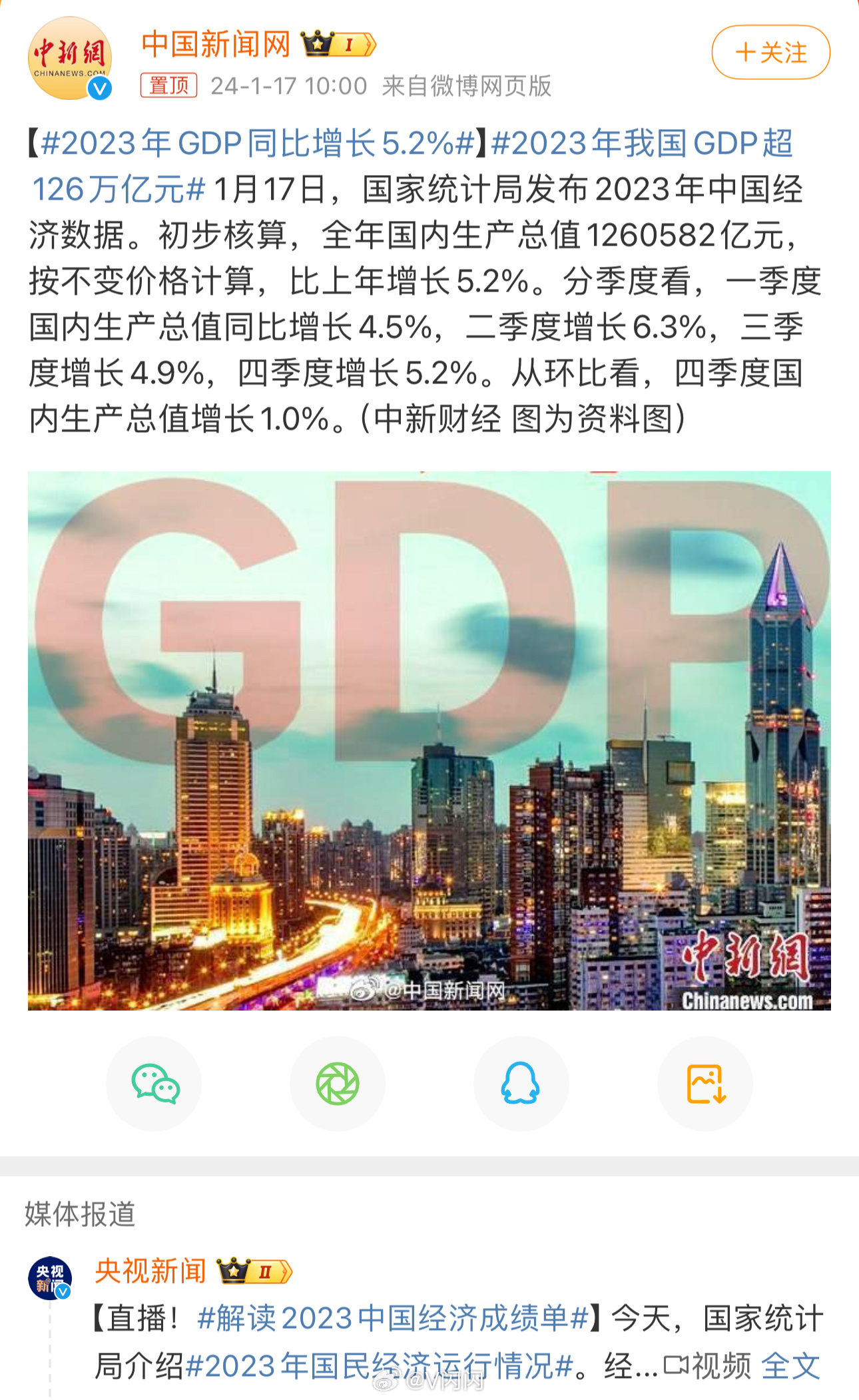Share post to WeChat
The width and height of the screenshot is (859, 1400).
pos(154,1083)
